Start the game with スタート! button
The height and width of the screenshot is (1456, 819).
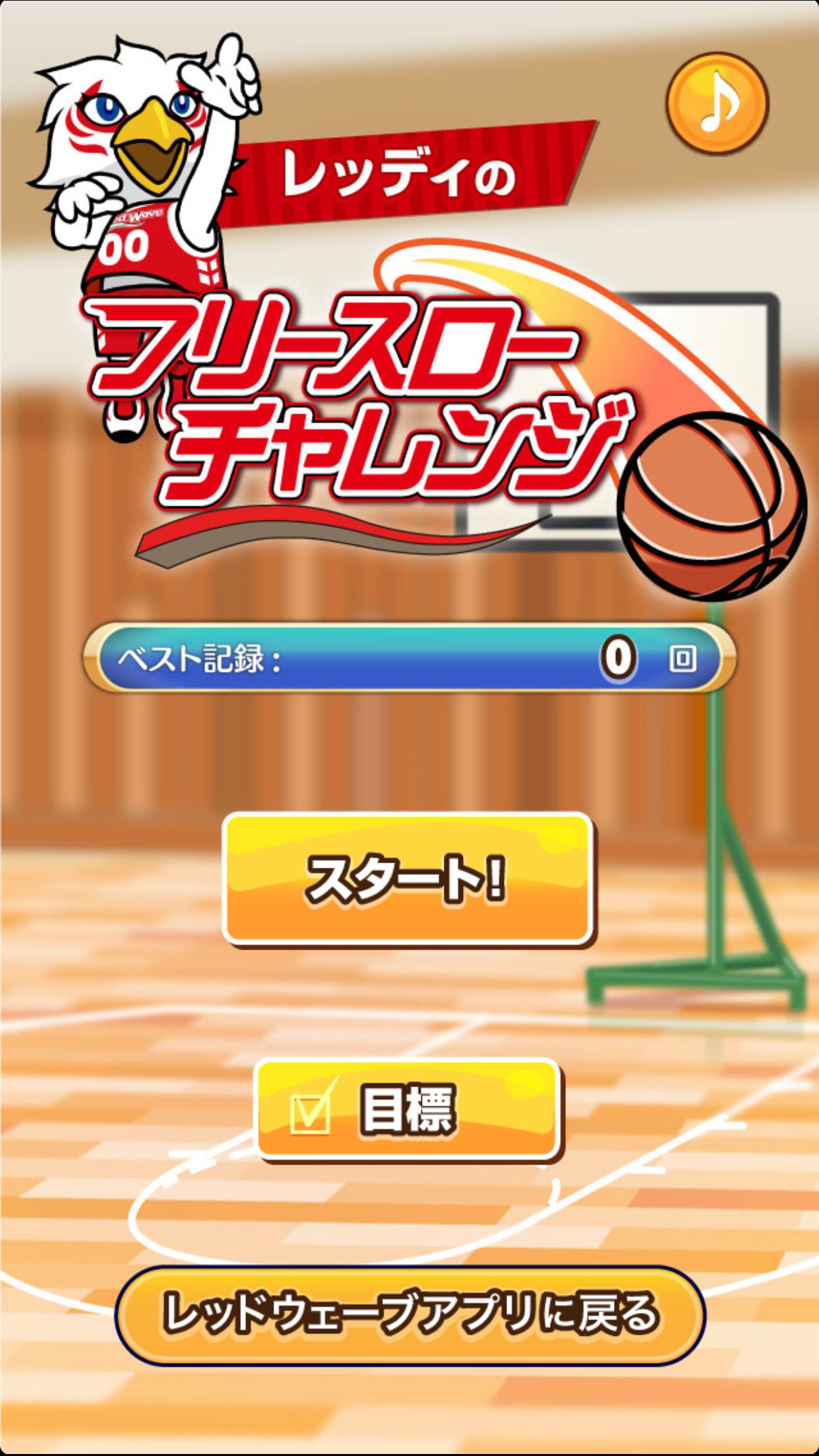[408, 879]
